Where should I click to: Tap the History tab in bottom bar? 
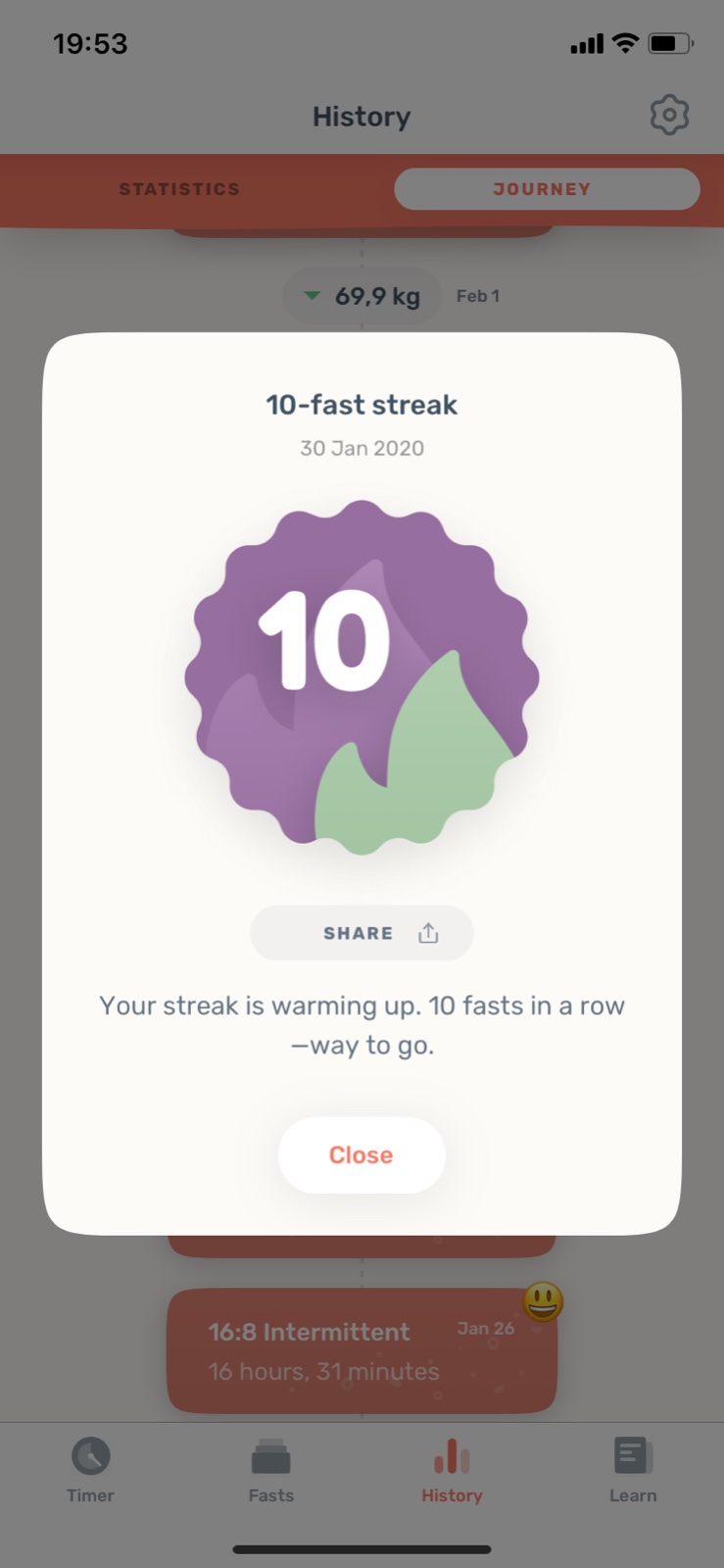pos(452,1469)
